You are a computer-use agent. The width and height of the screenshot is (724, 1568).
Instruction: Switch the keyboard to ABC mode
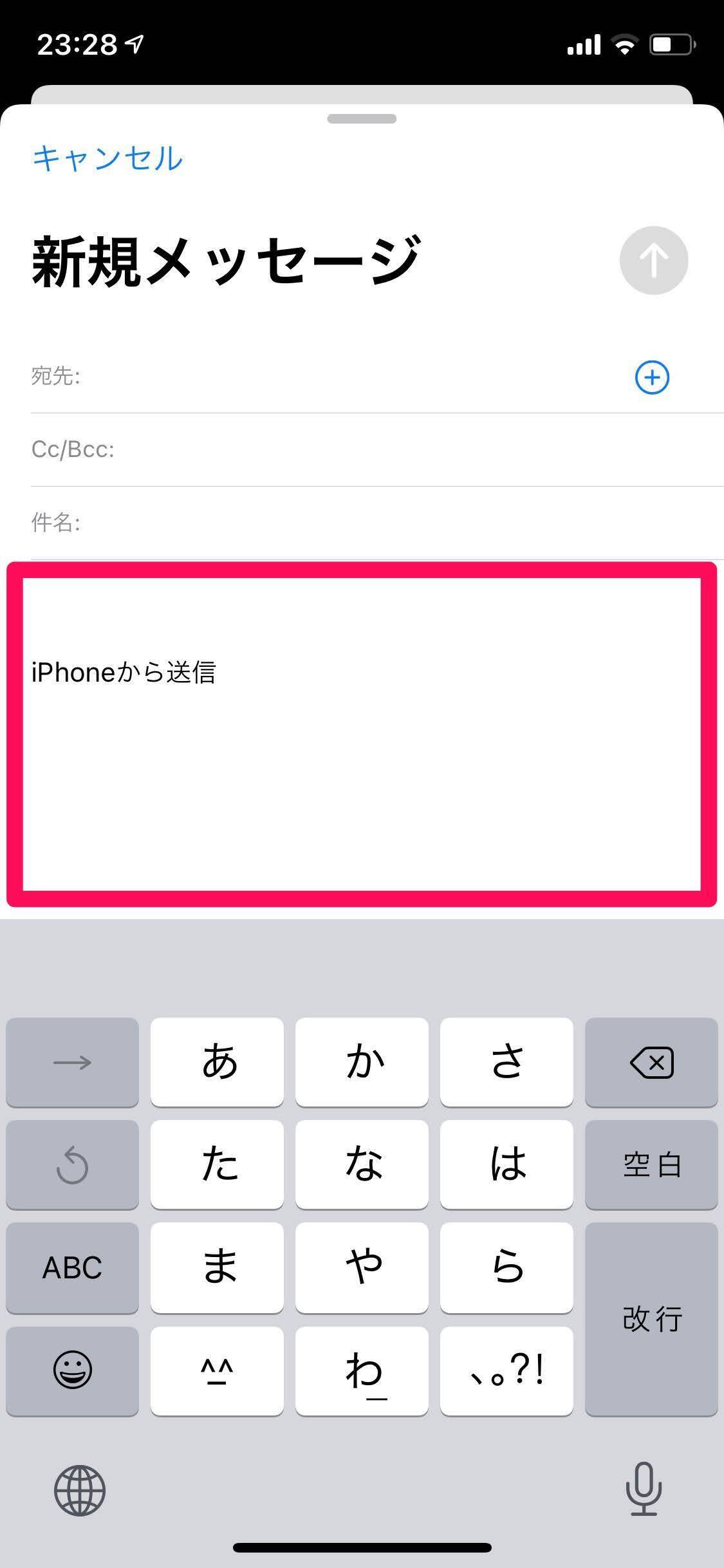(x=72, y=1267)
